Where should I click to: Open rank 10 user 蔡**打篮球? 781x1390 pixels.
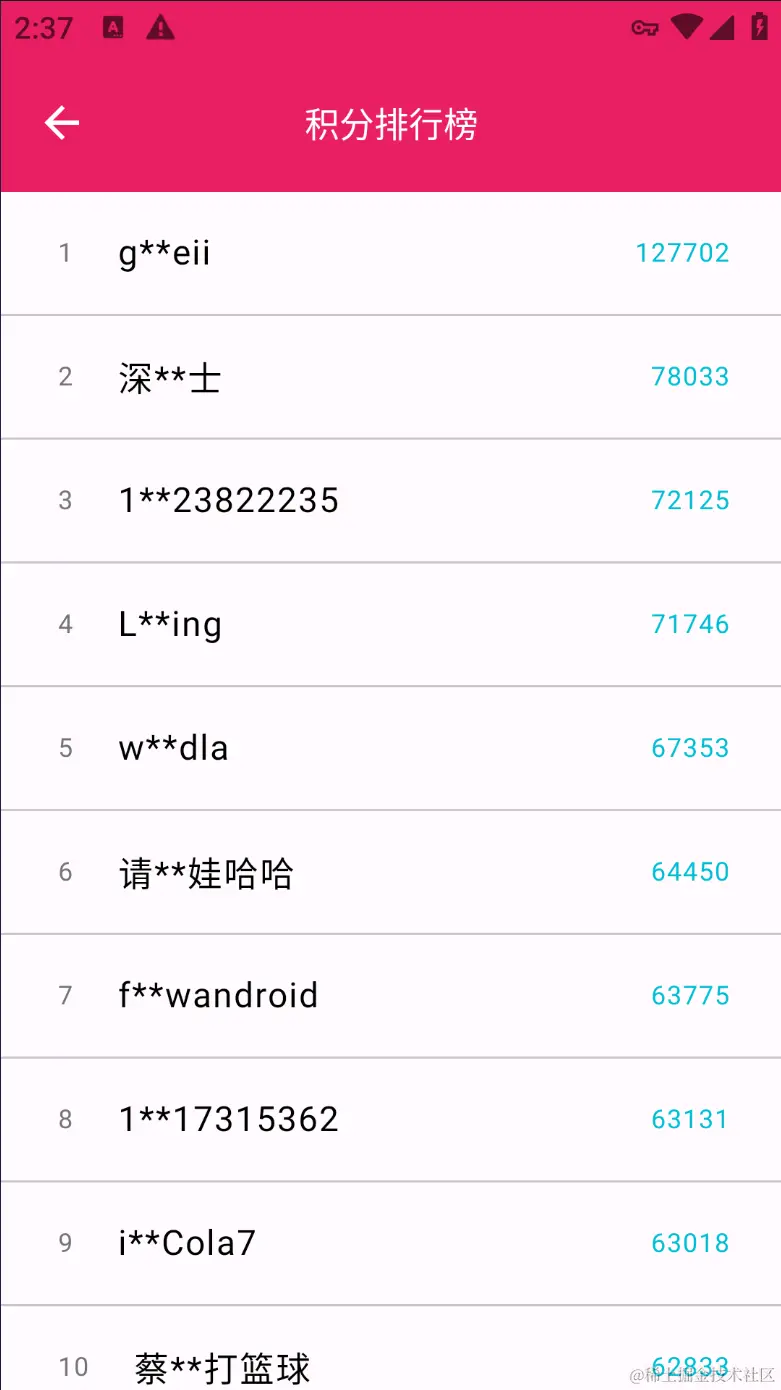(x=390, y=1362)
